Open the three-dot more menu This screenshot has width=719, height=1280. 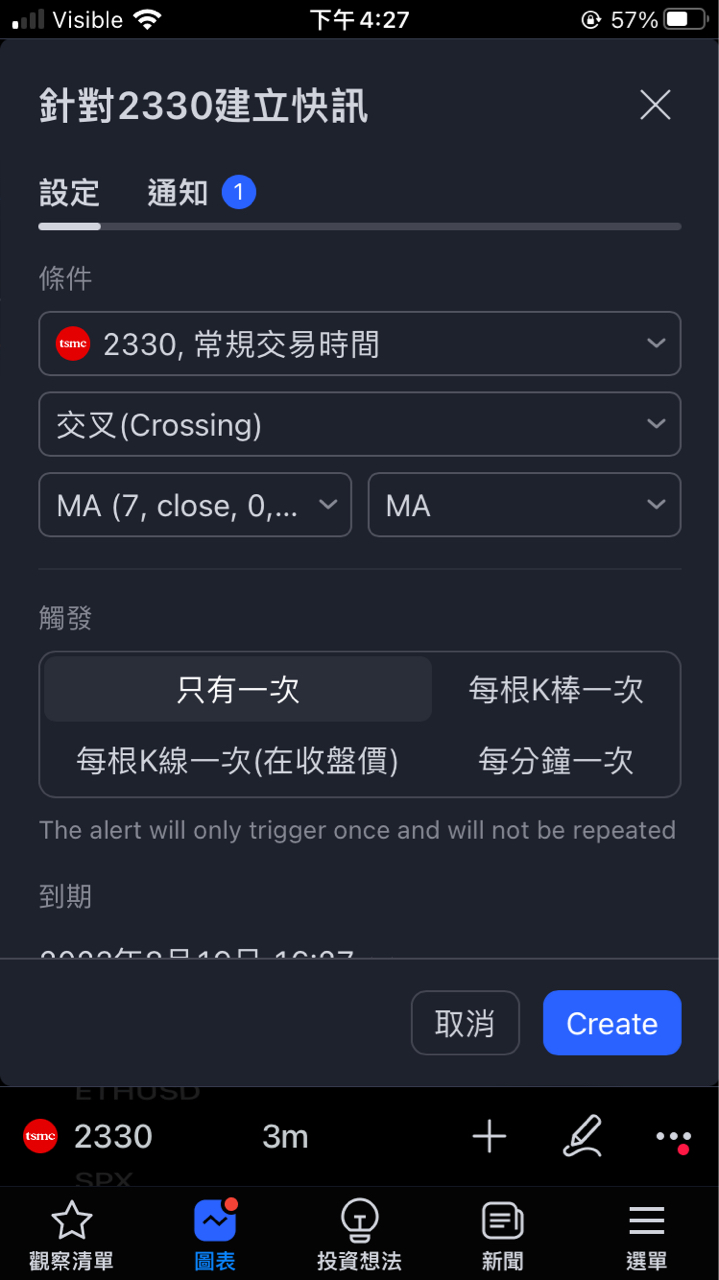673,1137
